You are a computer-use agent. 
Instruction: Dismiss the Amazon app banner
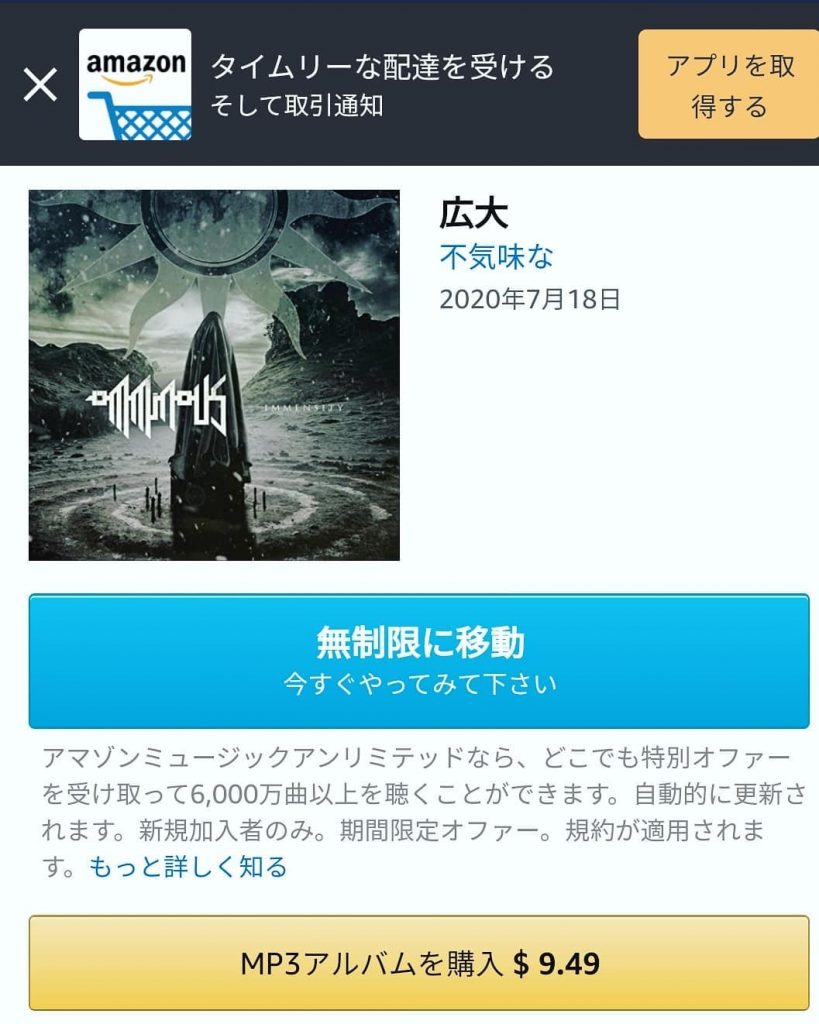(x=40, y=85)
